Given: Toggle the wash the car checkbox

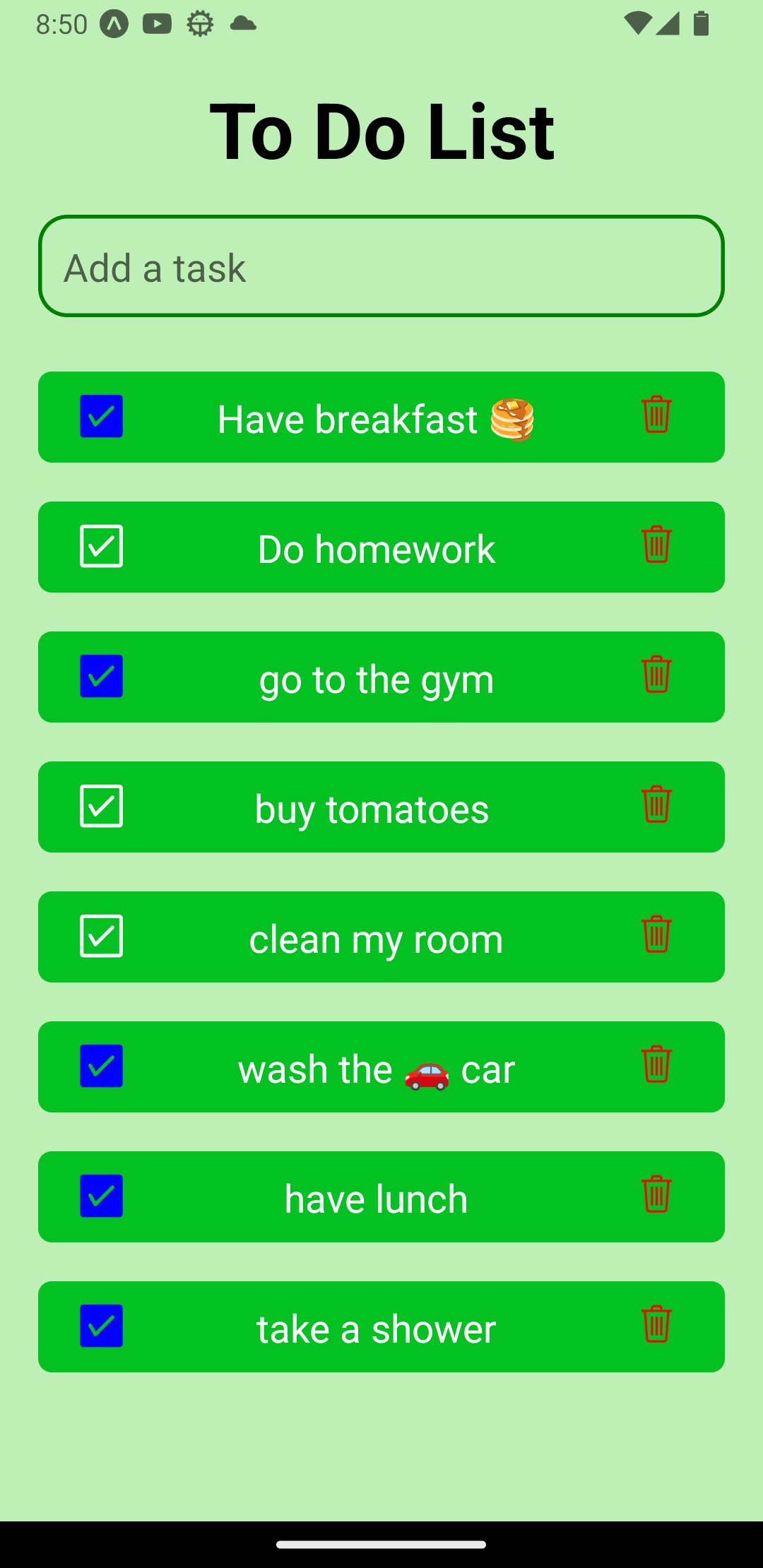Looking at the screenshot, I should point(101,1066).
